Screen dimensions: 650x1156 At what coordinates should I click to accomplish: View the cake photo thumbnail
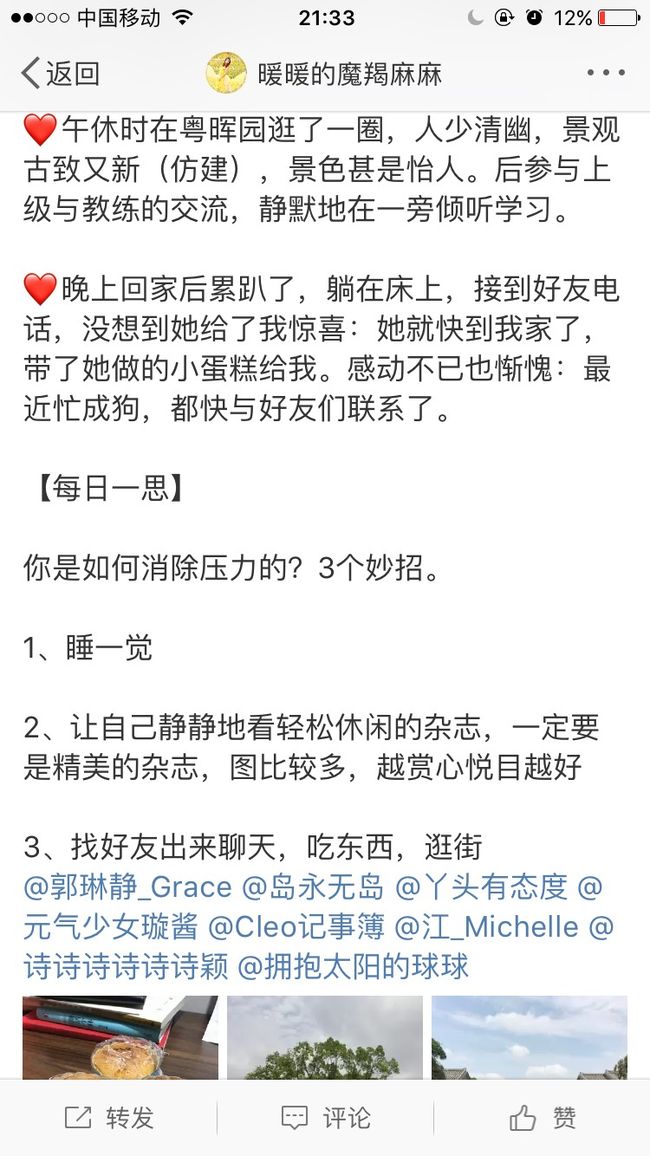pos(120,1037)
